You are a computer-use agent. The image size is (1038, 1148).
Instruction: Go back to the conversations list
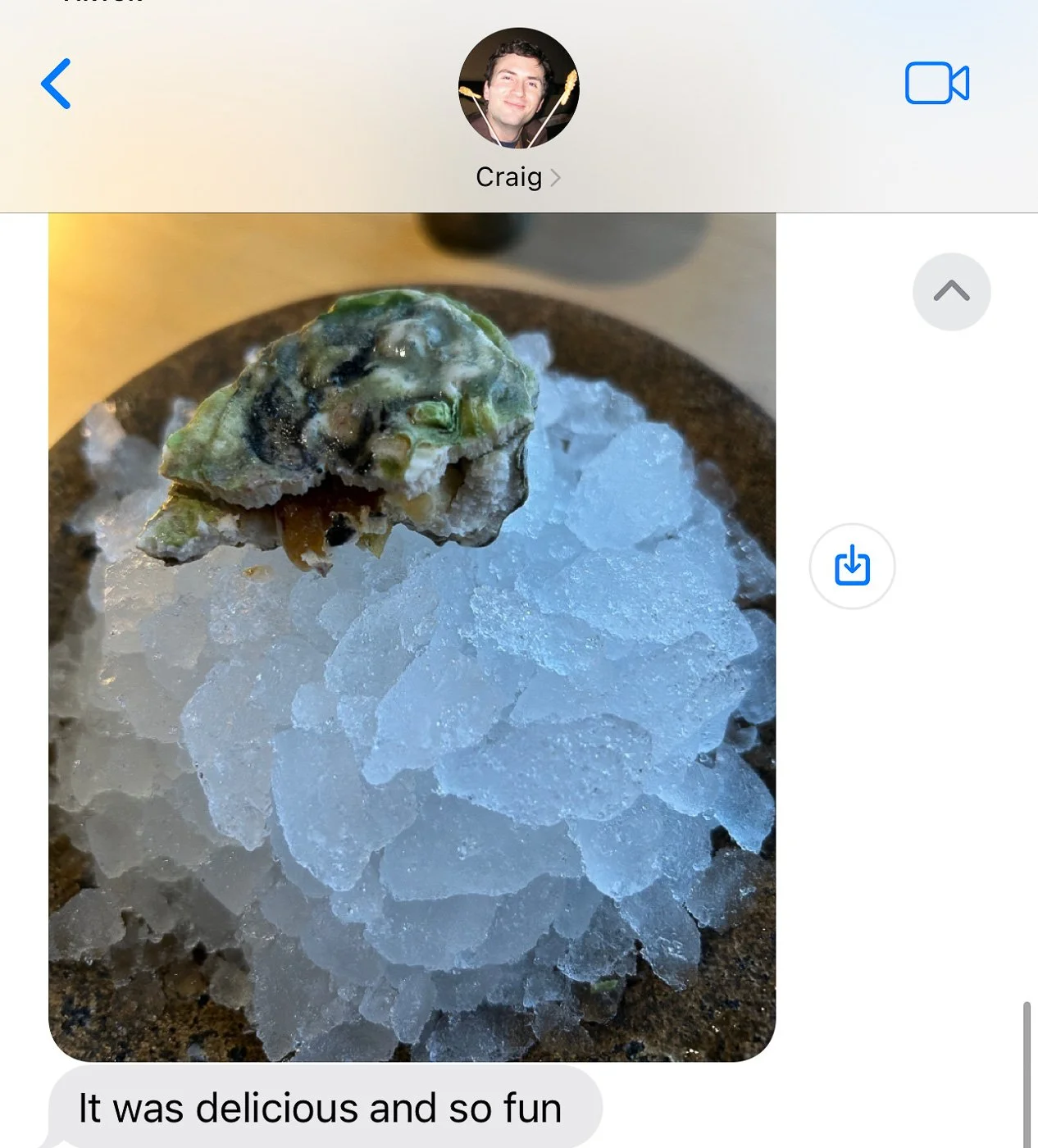coord(56,84)
